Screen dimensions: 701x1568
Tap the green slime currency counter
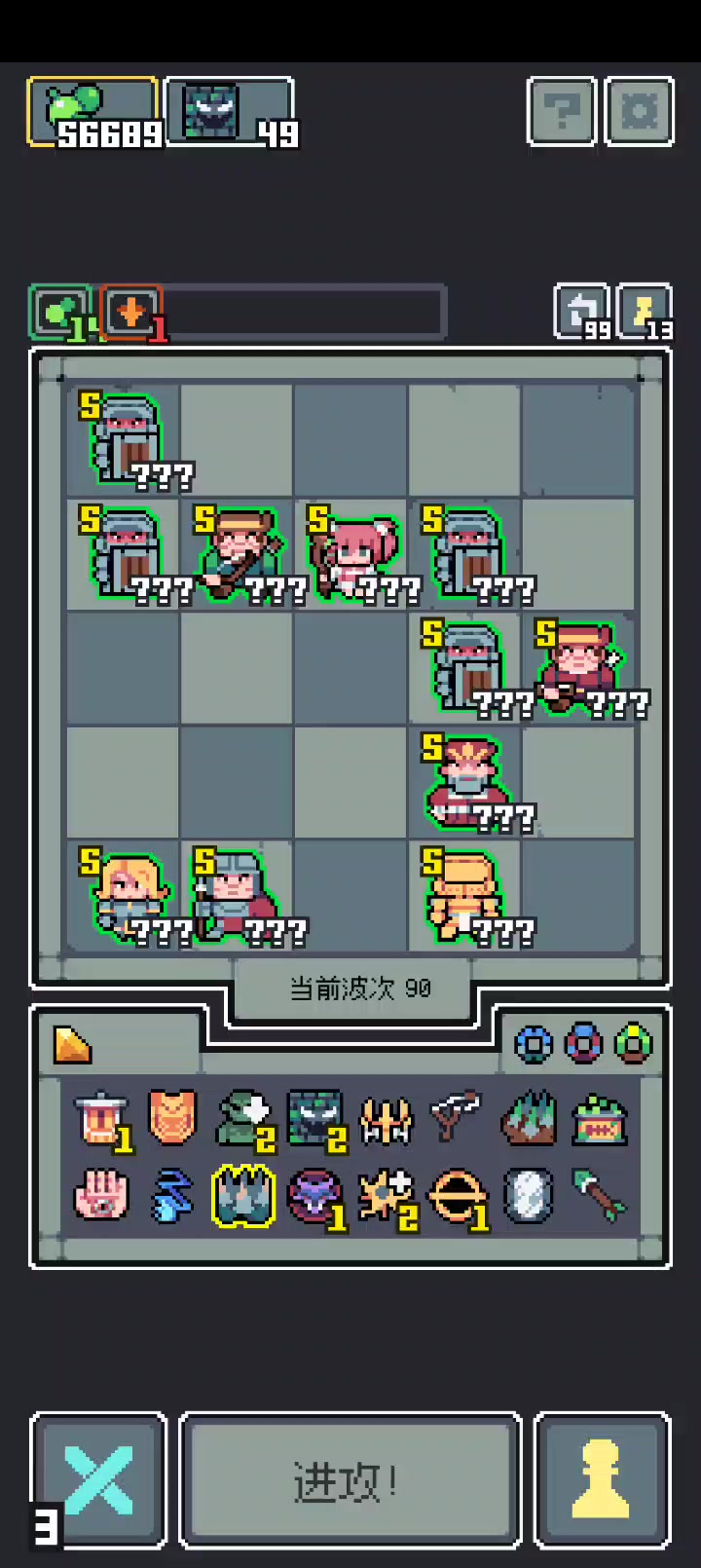click(92, 112)
